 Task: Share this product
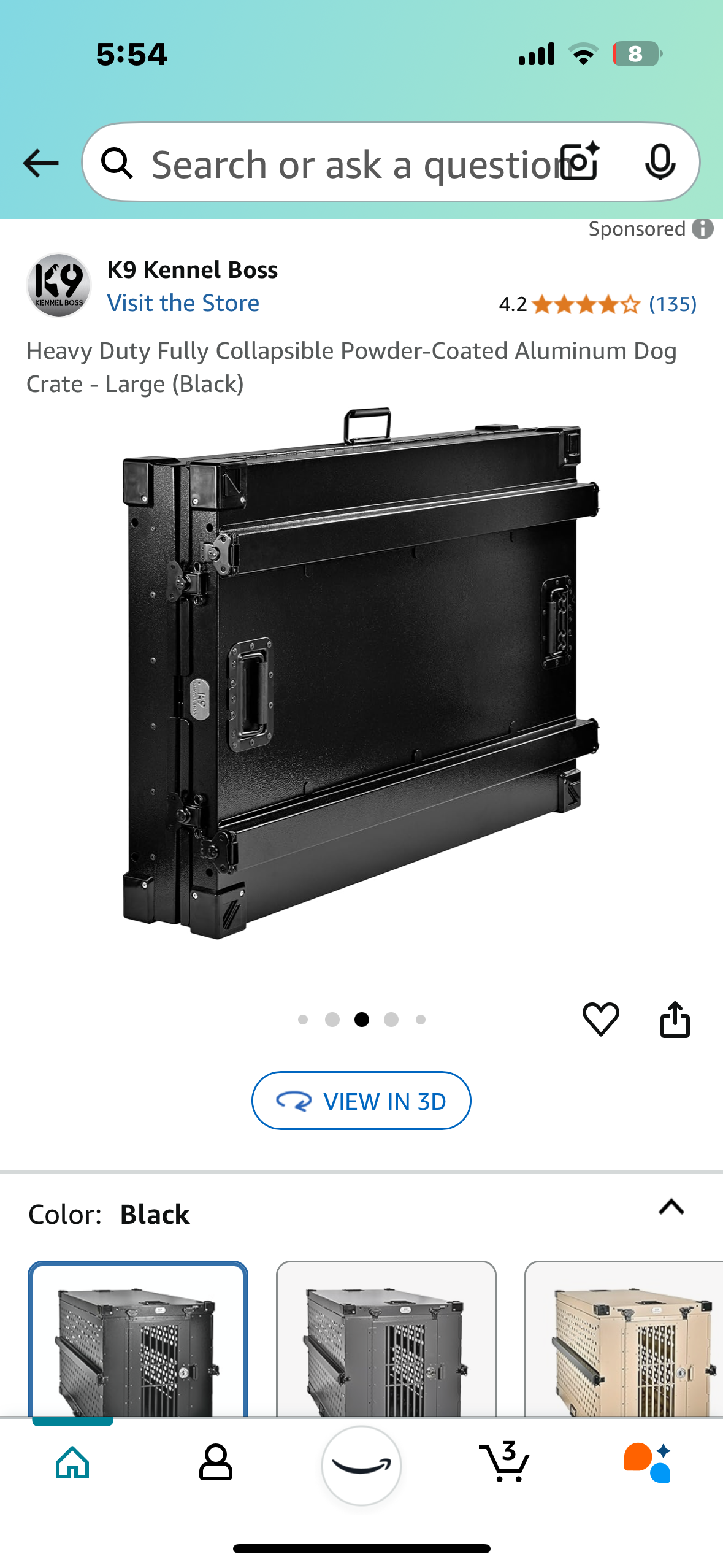(675, 1020)
